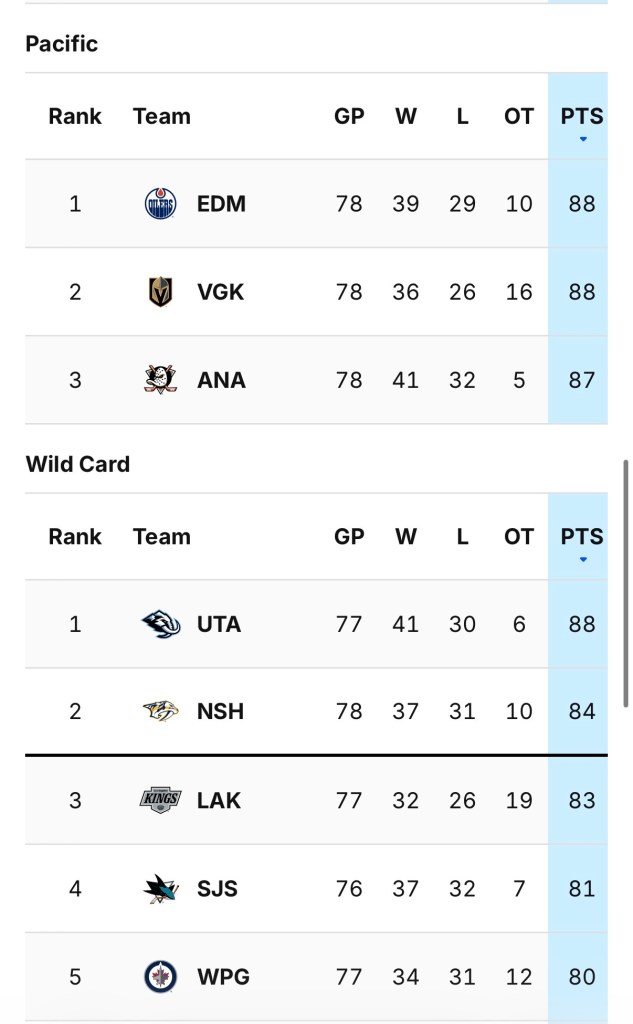Open the UTA team row
Viewport: 633px width, 1024px height.
(218, 624)
